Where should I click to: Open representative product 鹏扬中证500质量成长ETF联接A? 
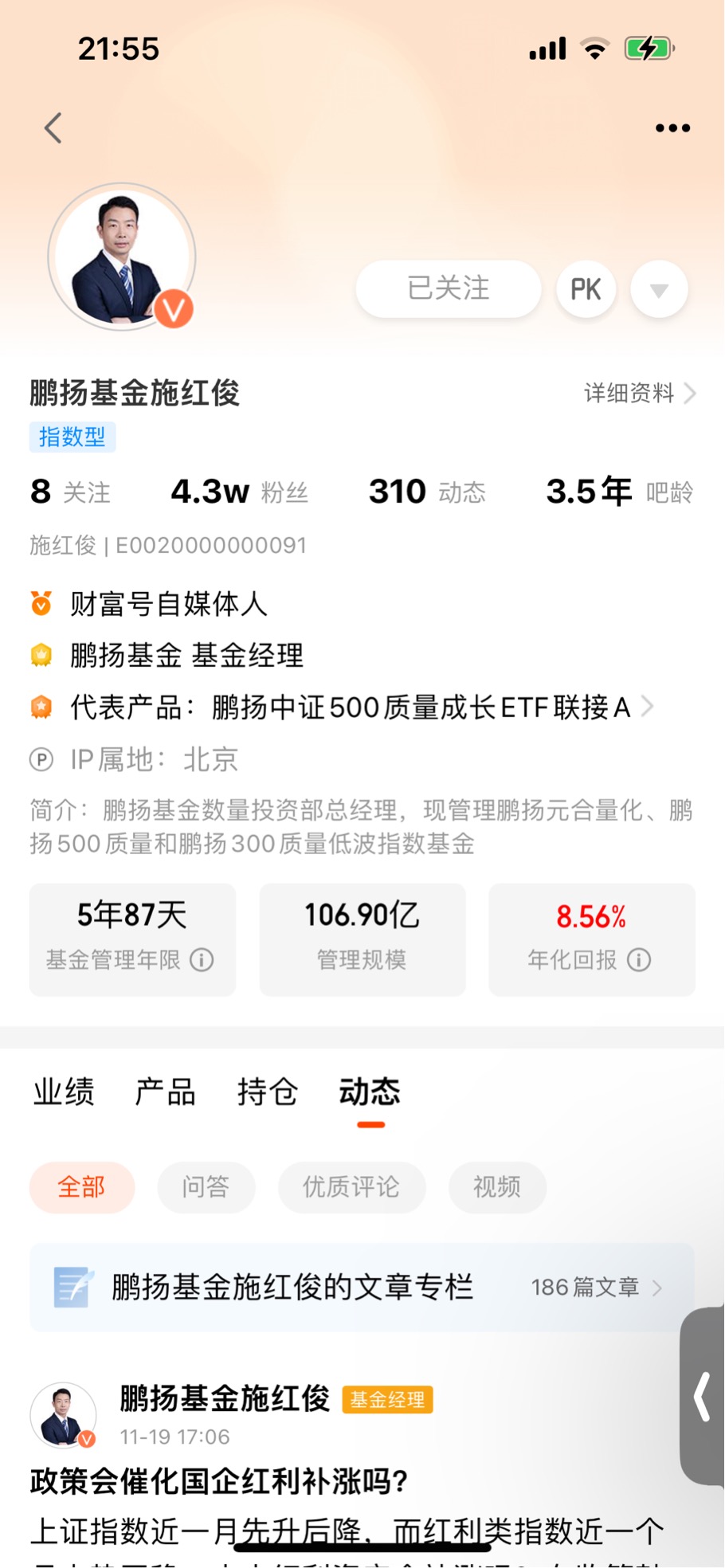pyautogui.click(x=421, y=707)
